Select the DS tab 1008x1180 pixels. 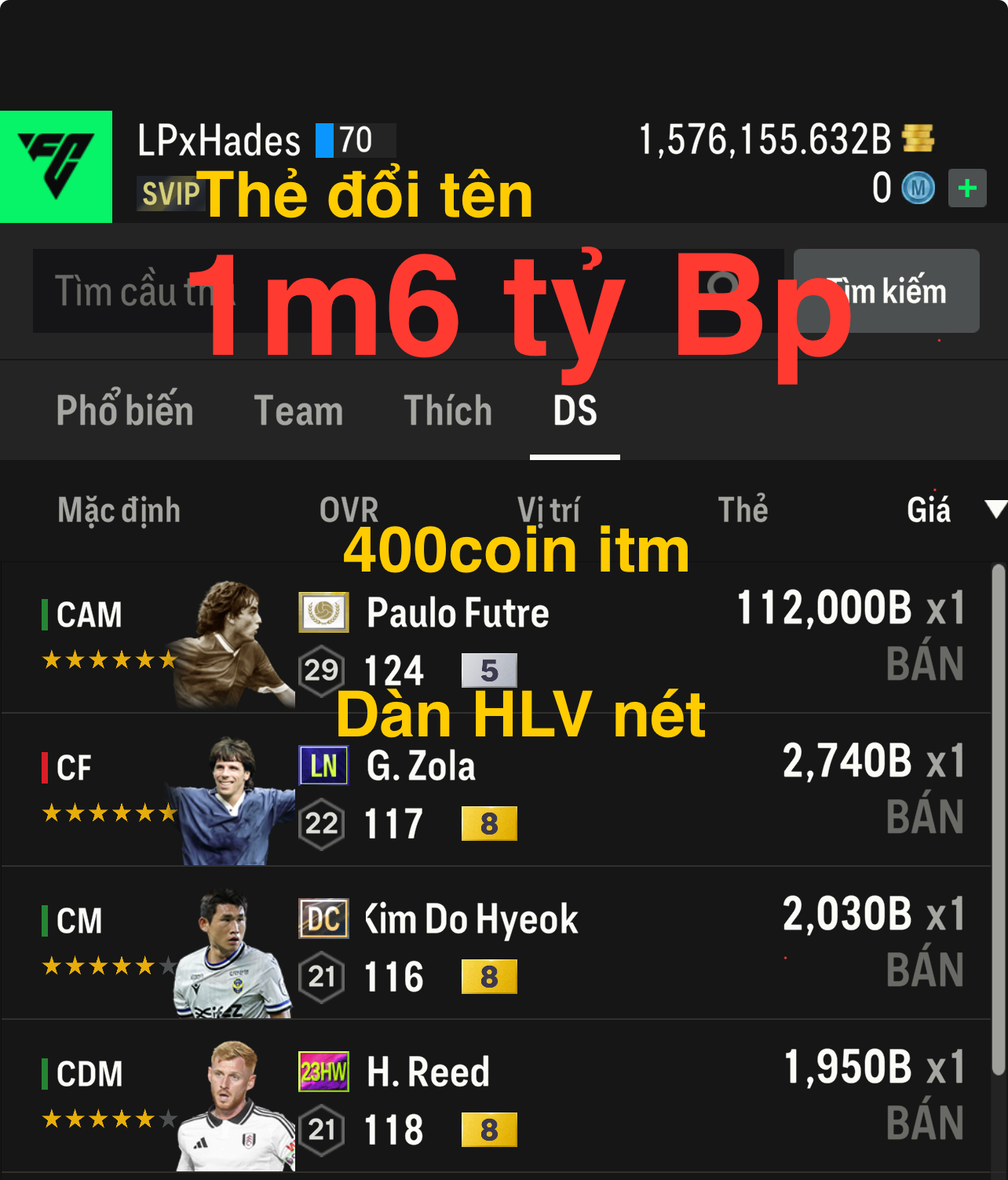click(x=575, y=411)
